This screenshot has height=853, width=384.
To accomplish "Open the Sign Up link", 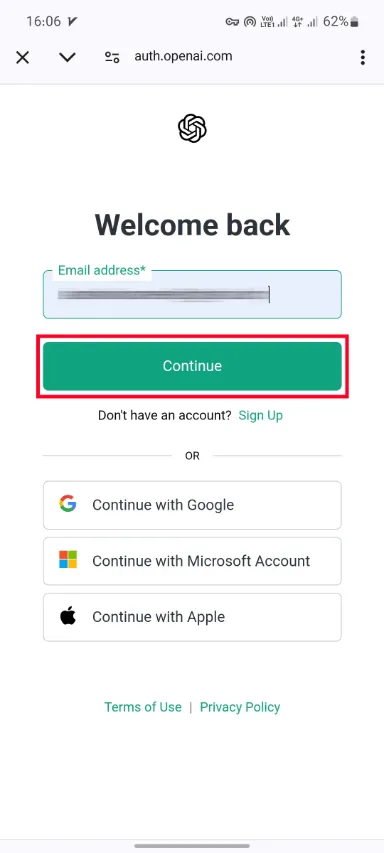I will click(x=261, y=416).
